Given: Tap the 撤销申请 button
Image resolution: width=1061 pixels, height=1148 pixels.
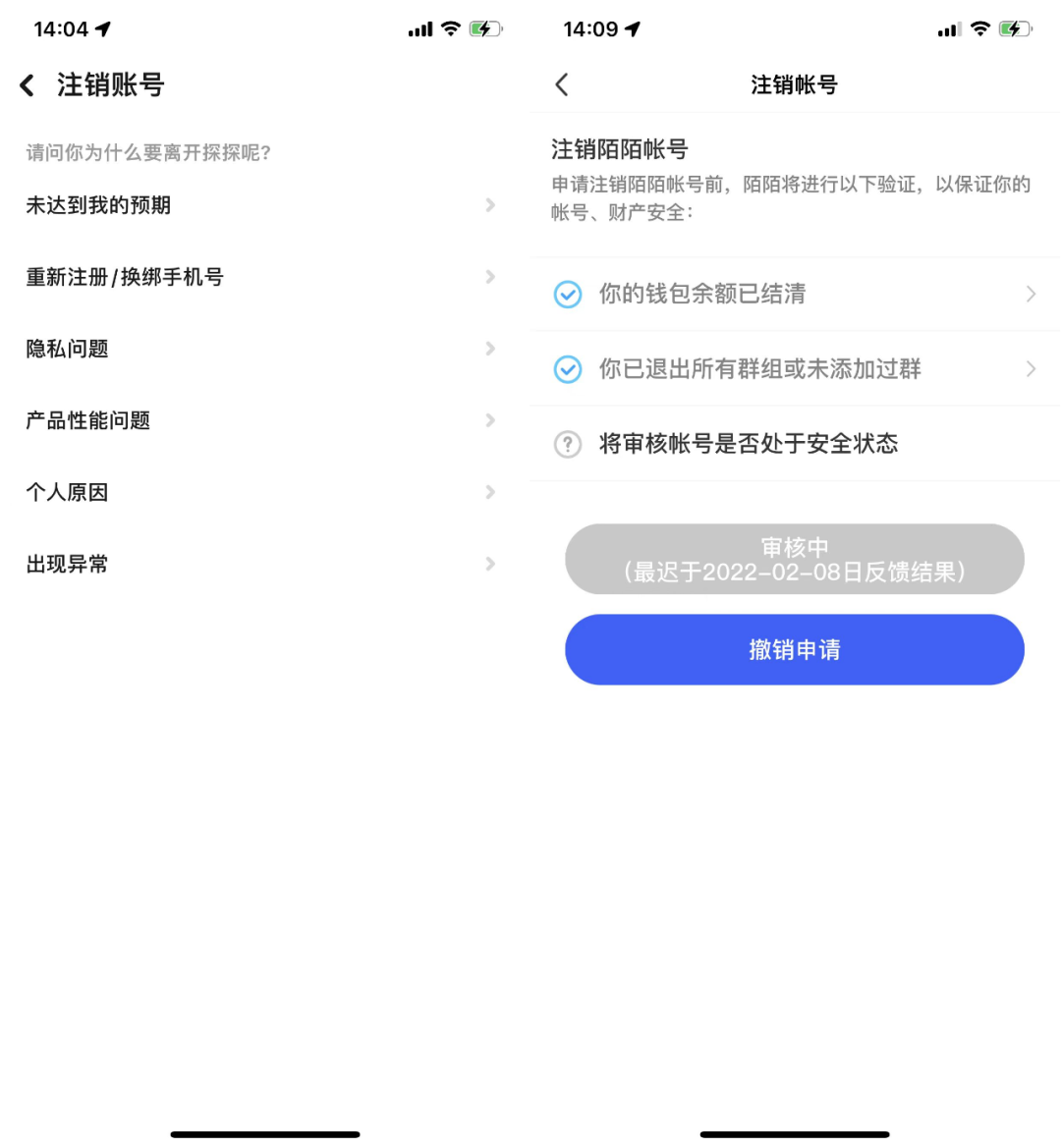Looking at the screenshot, I should 794,649.
